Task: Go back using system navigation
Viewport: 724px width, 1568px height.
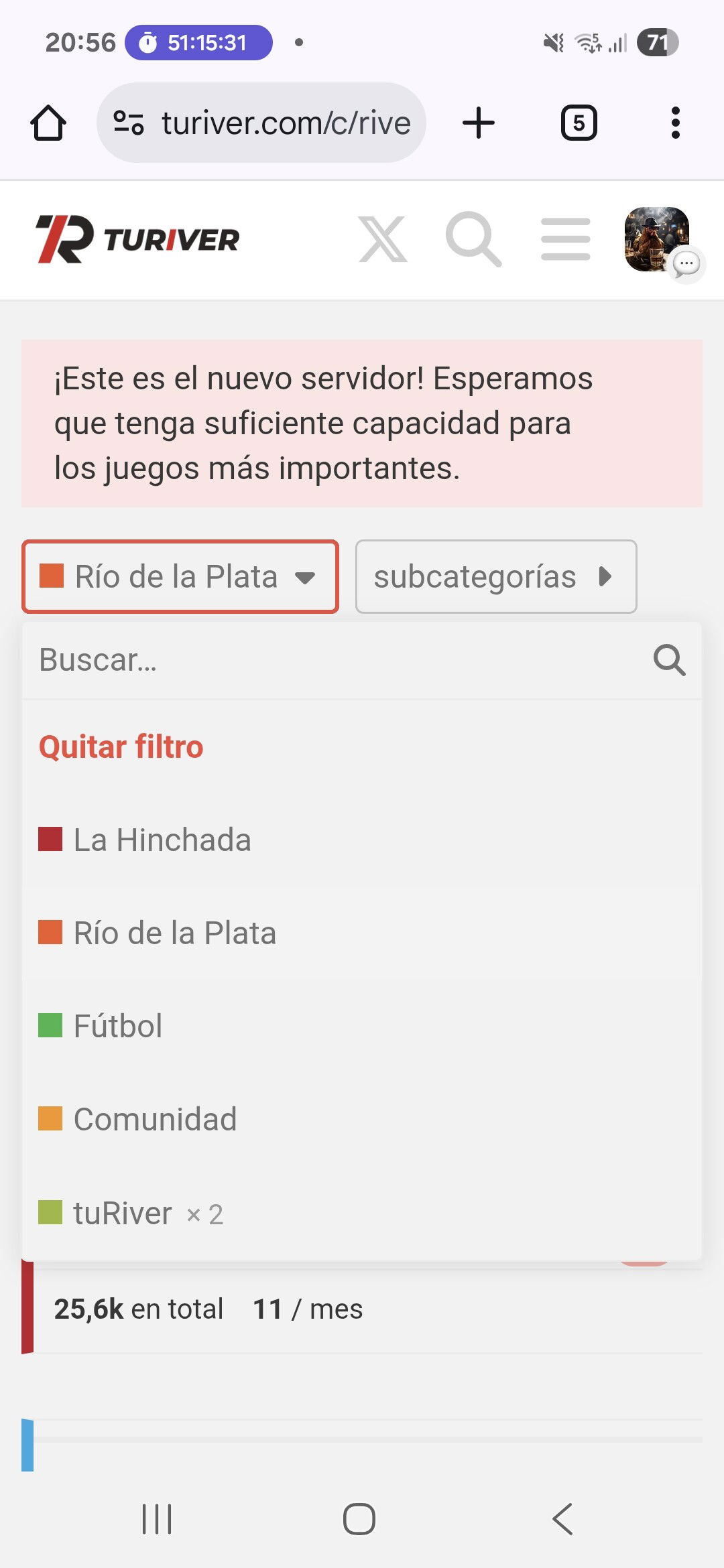Action: [562, 1518]
